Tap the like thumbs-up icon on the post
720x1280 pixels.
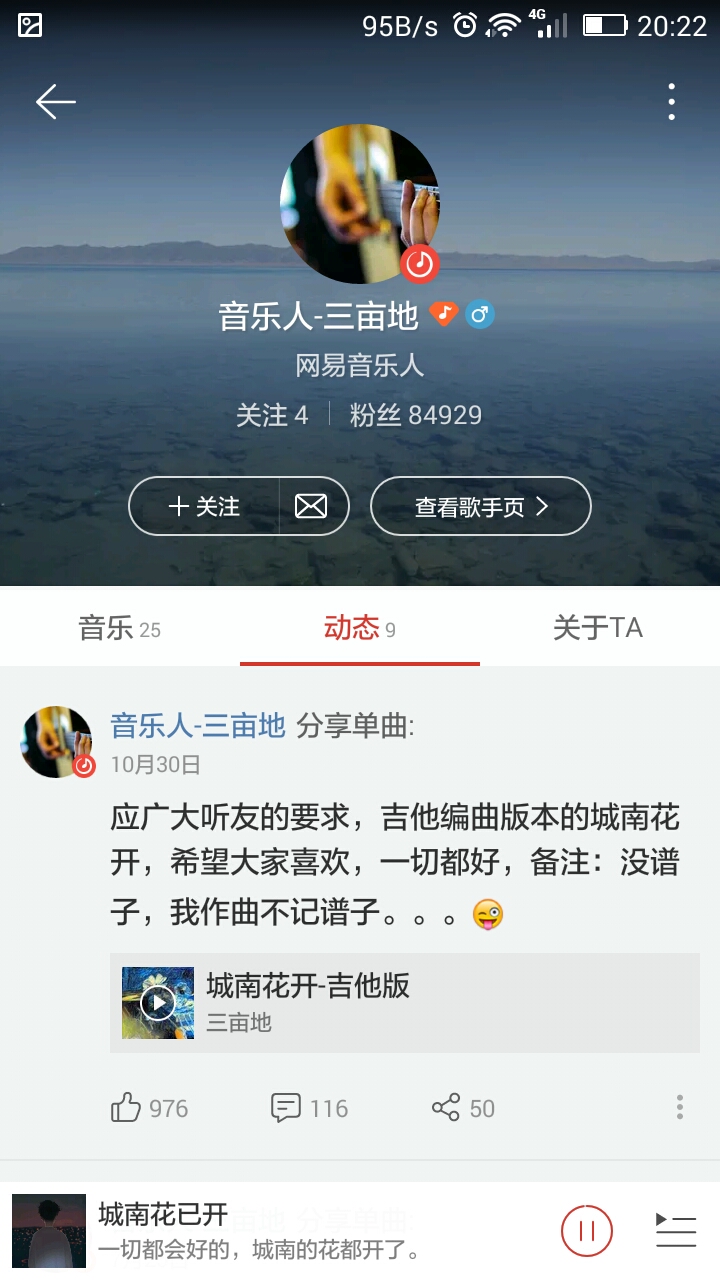click(x=126, y=1108)
